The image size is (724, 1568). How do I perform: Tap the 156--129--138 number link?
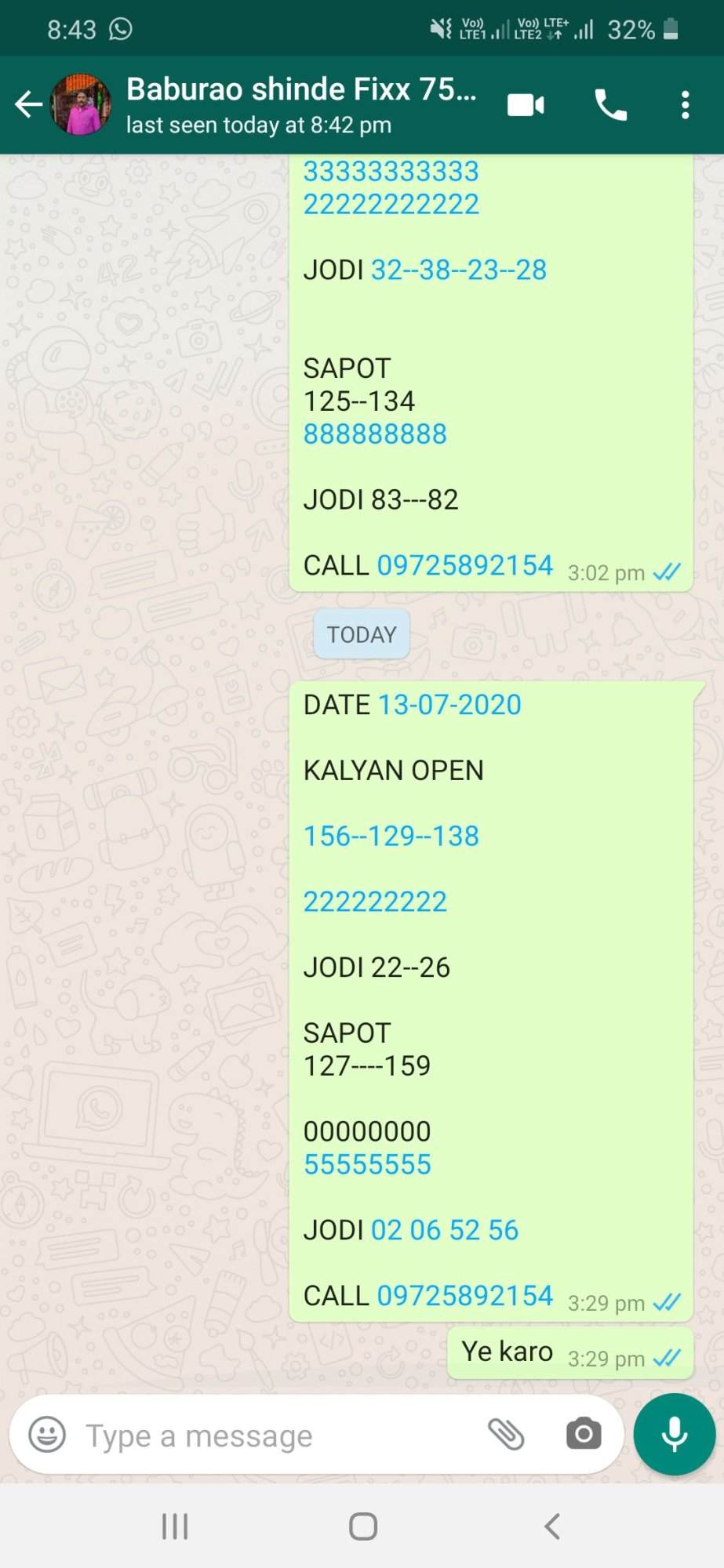click(x=391, y=837)
